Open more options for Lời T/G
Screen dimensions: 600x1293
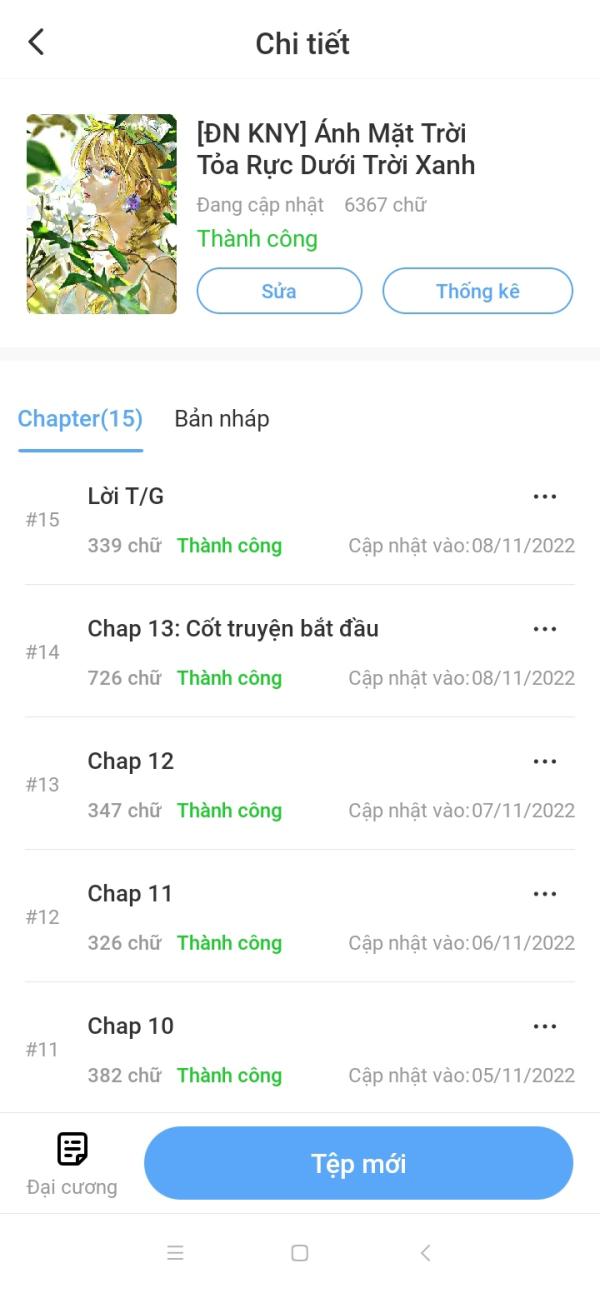(544, 497)
